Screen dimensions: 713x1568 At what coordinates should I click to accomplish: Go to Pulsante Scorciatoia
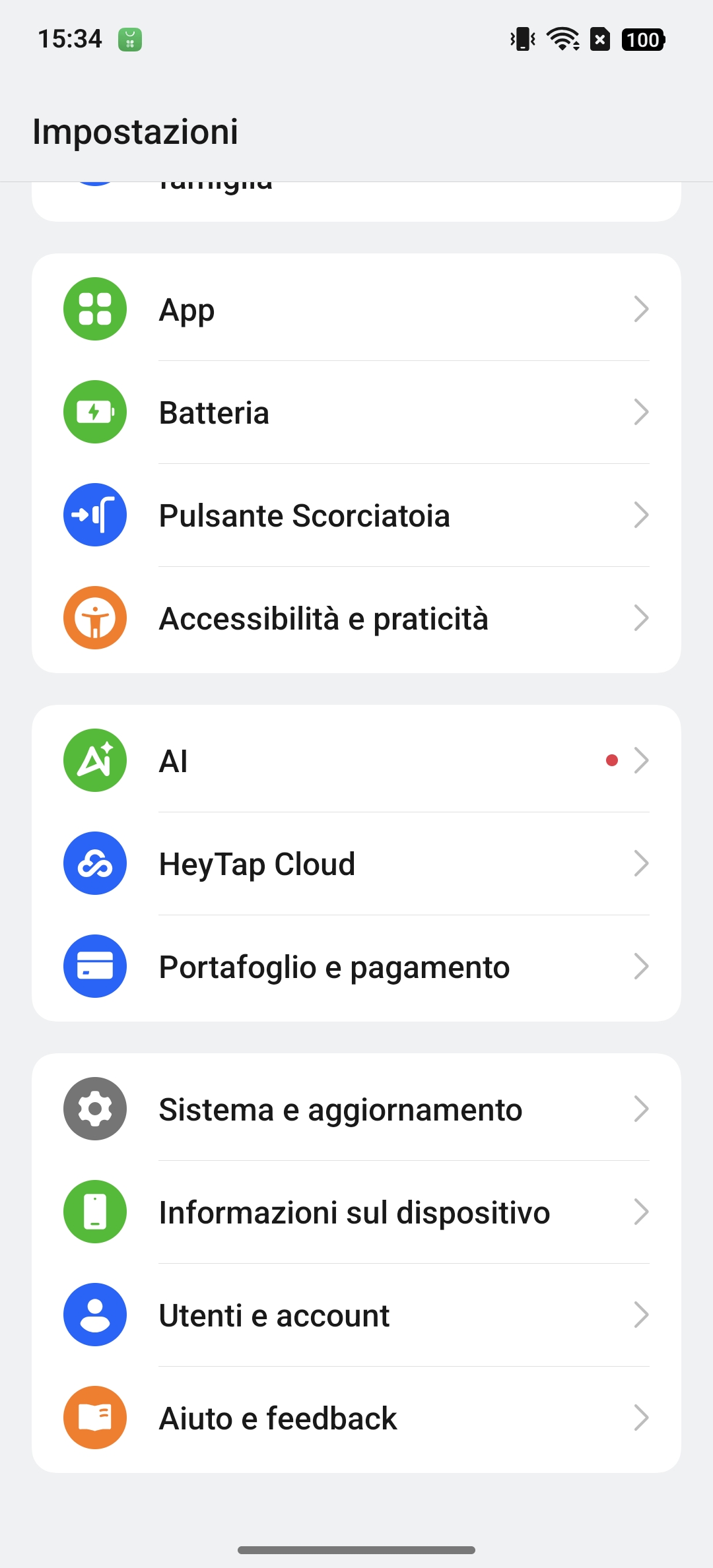point(356,515)
